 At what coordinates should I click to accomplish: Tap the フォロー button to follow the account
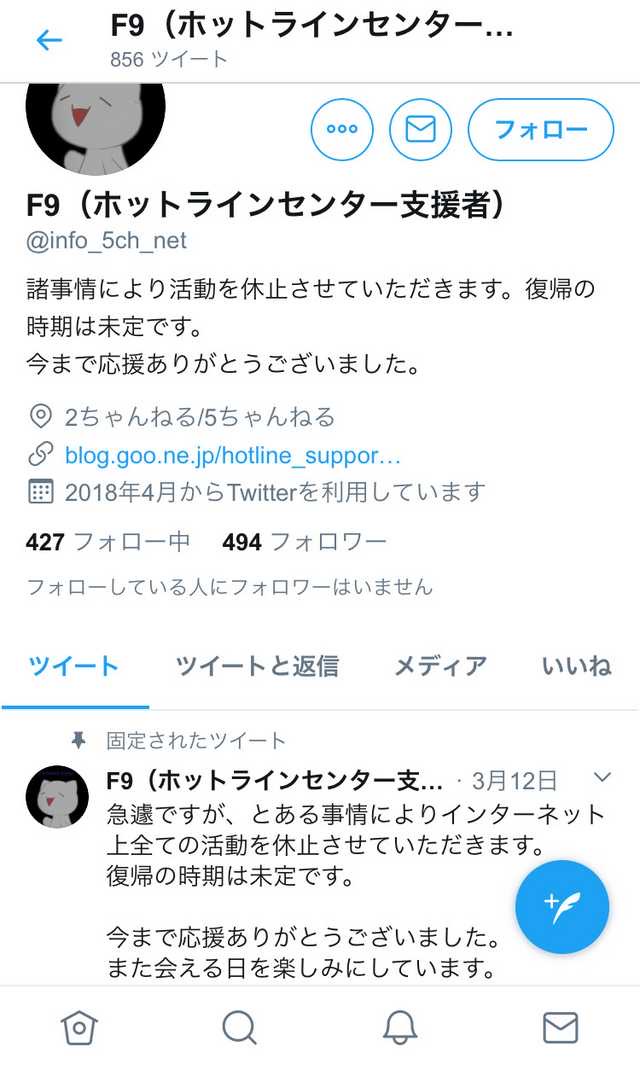click(x=541, y=129)
